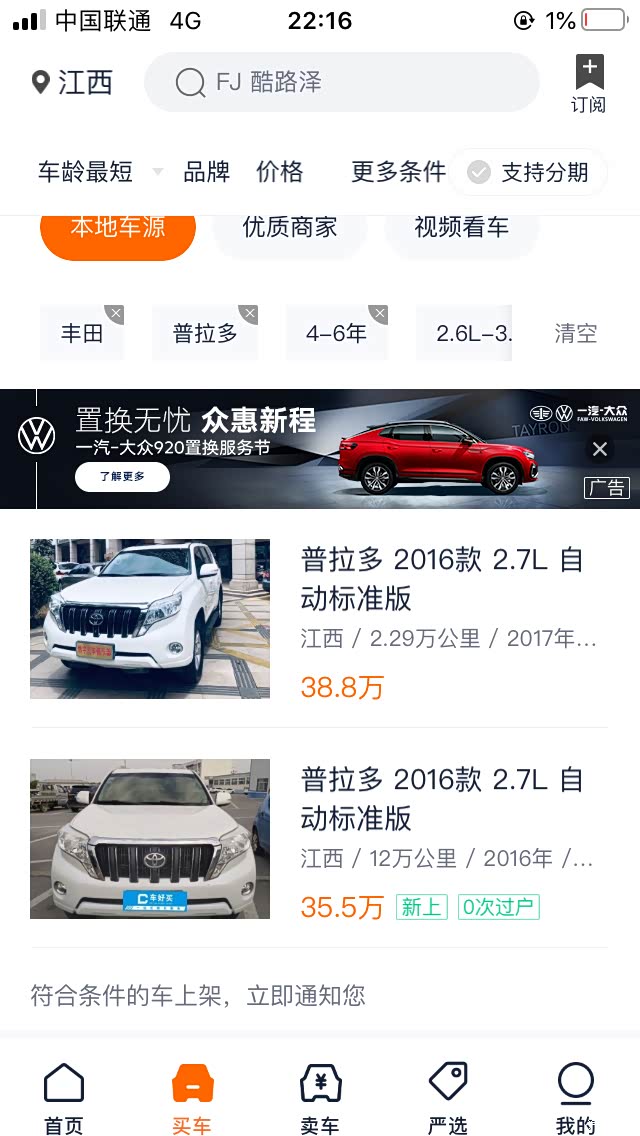The height and width of the screenshot is (1136, 640).
Task: Go to the 首页 home tab
Action: [x=64, y=1098]
